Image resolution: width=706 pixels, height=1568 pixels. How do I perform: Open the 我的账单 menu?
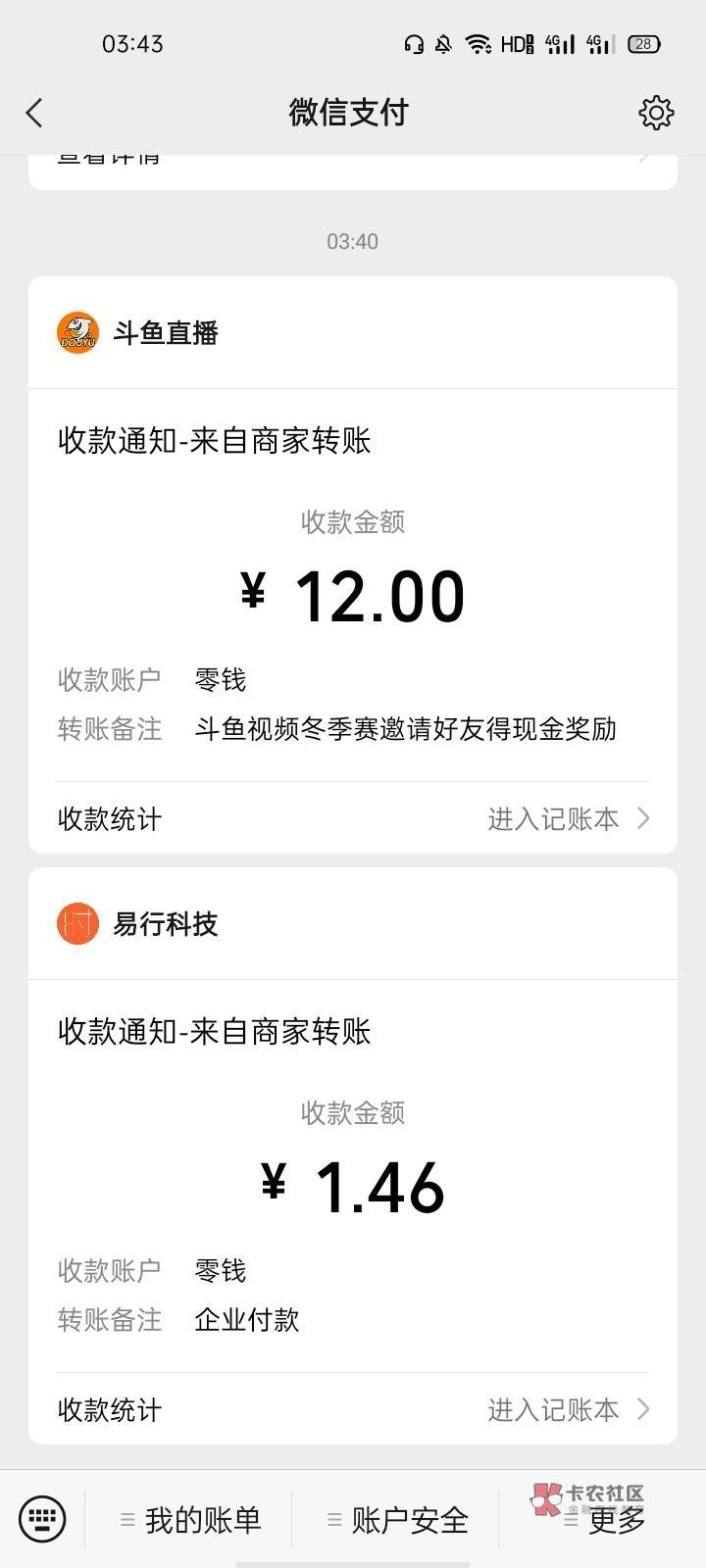point(191,1520)
